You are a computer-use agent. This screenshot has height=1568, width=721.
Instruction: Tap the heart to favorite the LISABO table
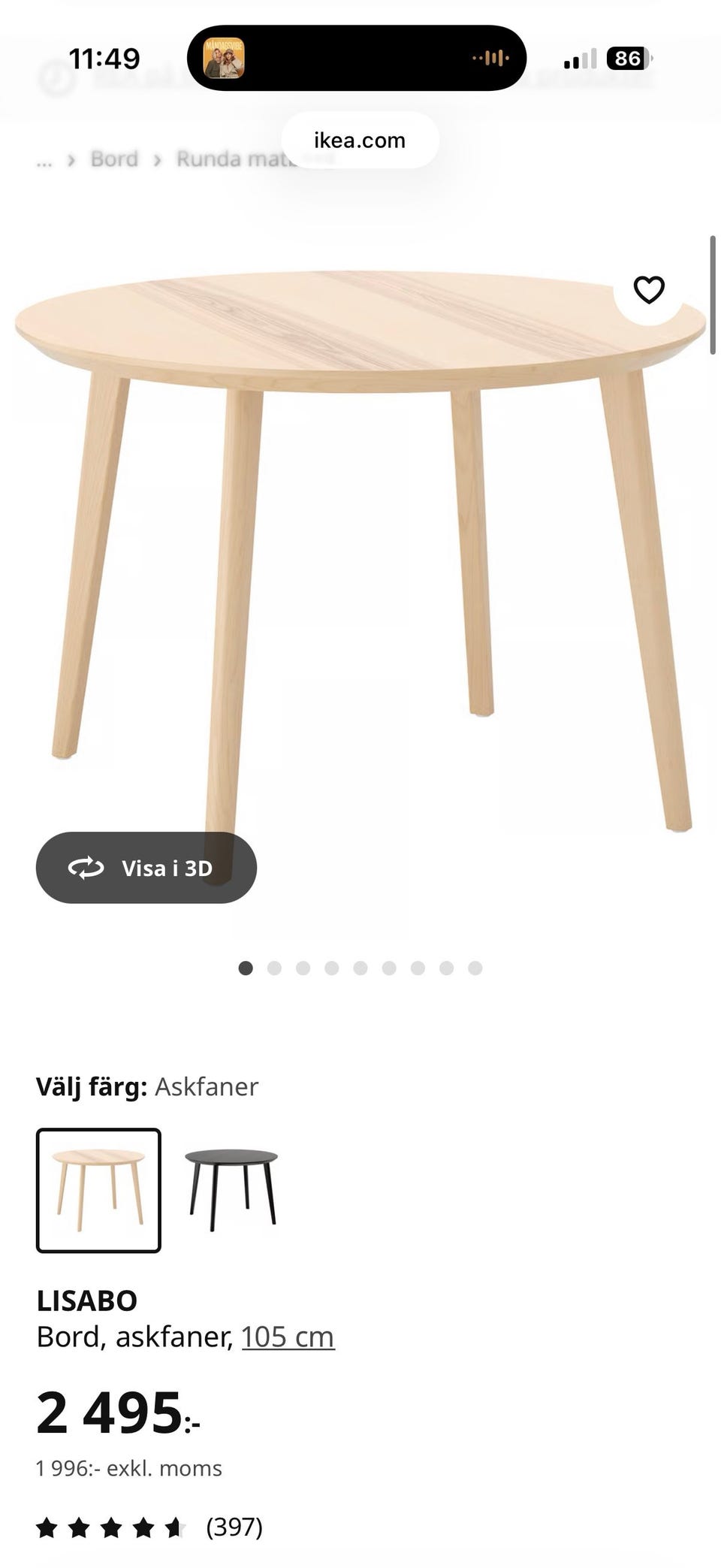pyautogui.click(x=649, y=289)
